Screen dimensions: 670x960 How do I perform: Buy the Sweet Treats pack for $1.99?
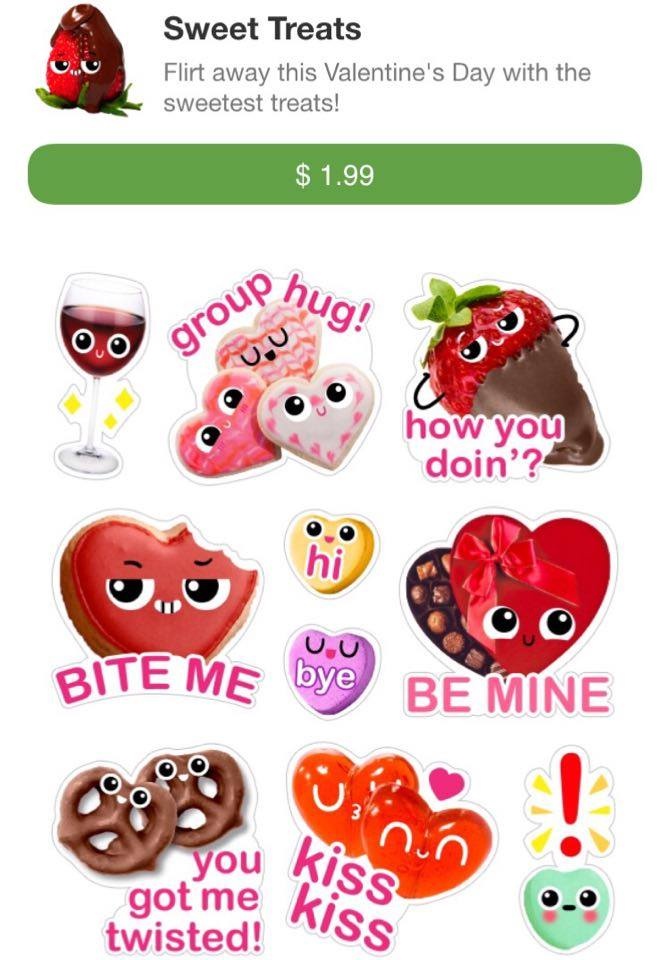[x=335, y=175]
